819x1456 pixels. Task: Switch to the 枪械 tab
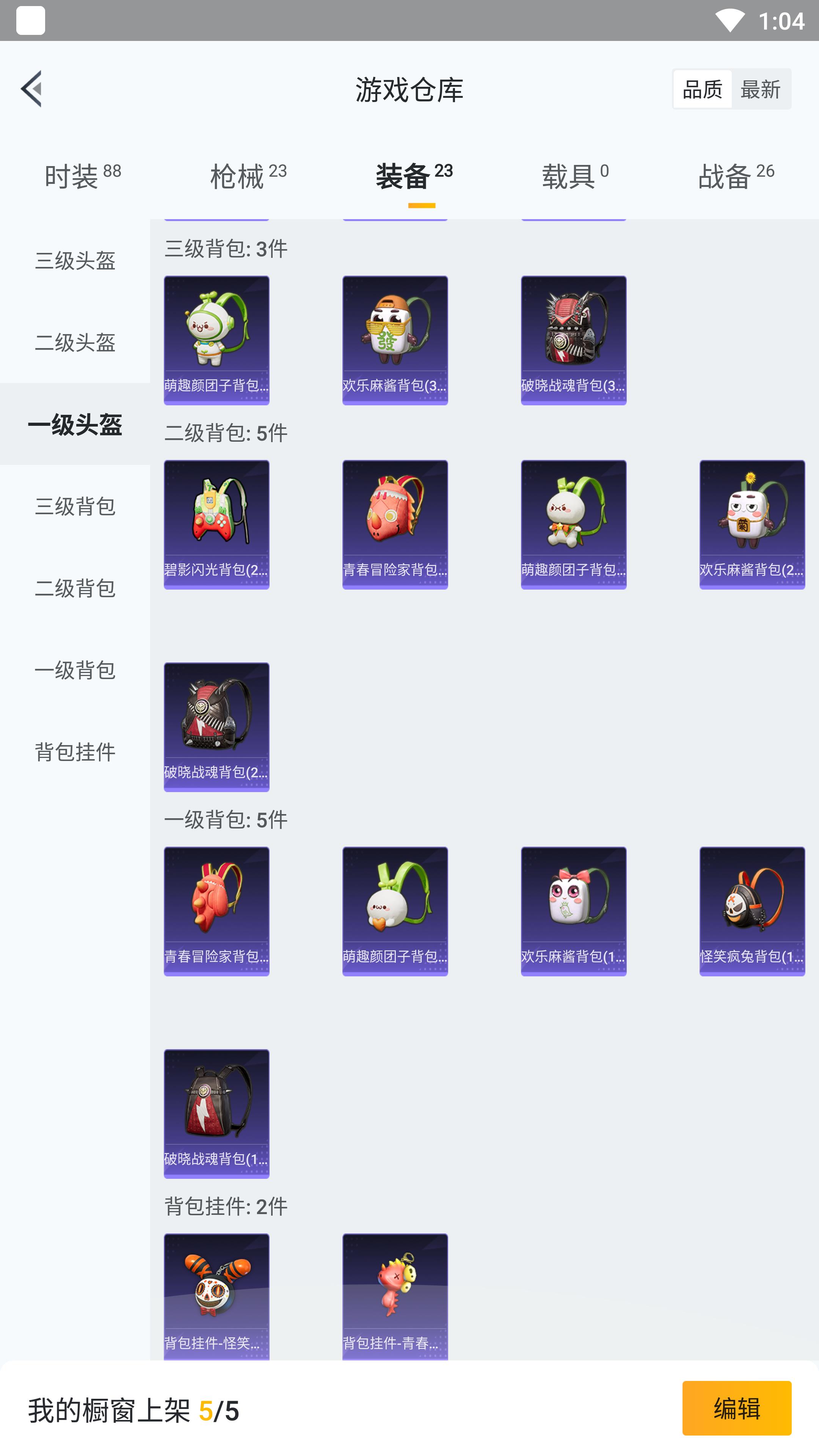(x=248, y=176)
